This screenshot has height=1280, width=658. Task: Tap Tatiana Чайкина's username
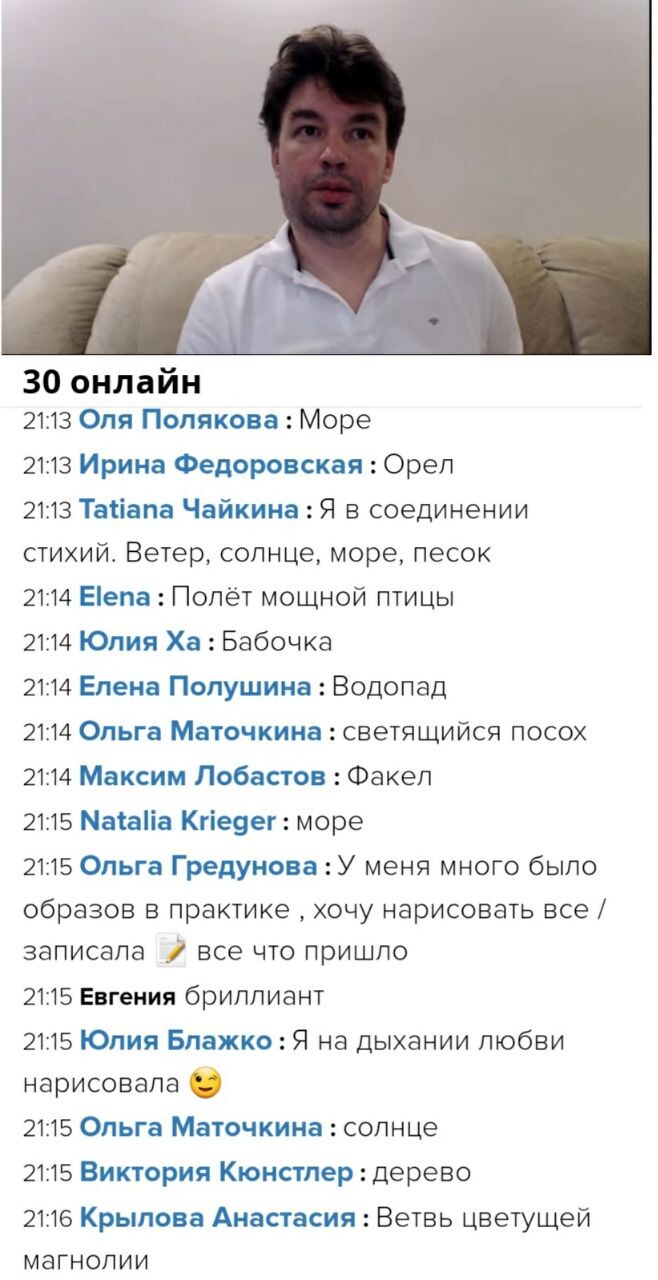pos(188,509)
